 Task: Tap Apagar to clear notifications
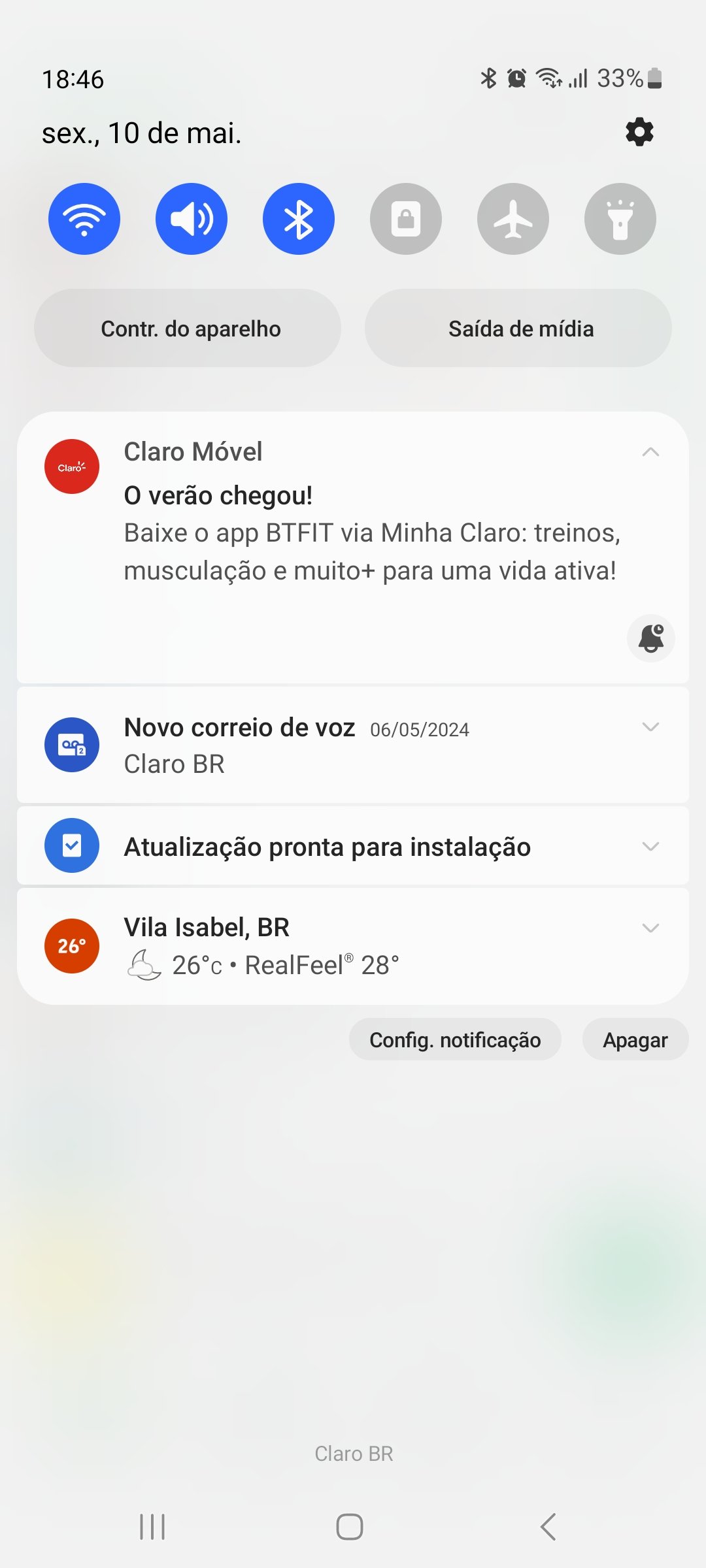(x=635, y=1039)
